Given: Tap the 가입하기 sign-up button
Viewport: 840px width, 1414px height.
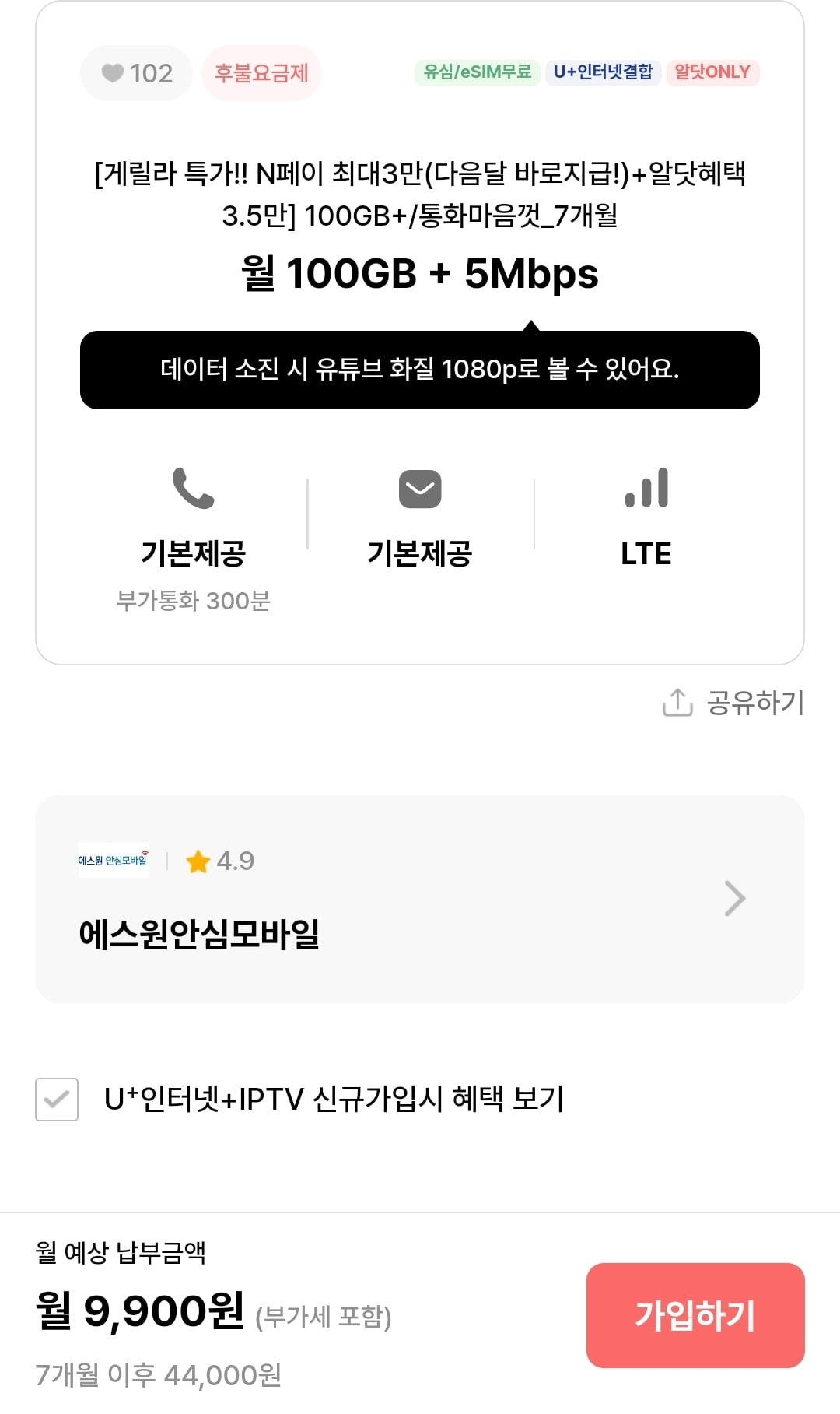Looking at the screenshot, I should tap(695, 1315).
